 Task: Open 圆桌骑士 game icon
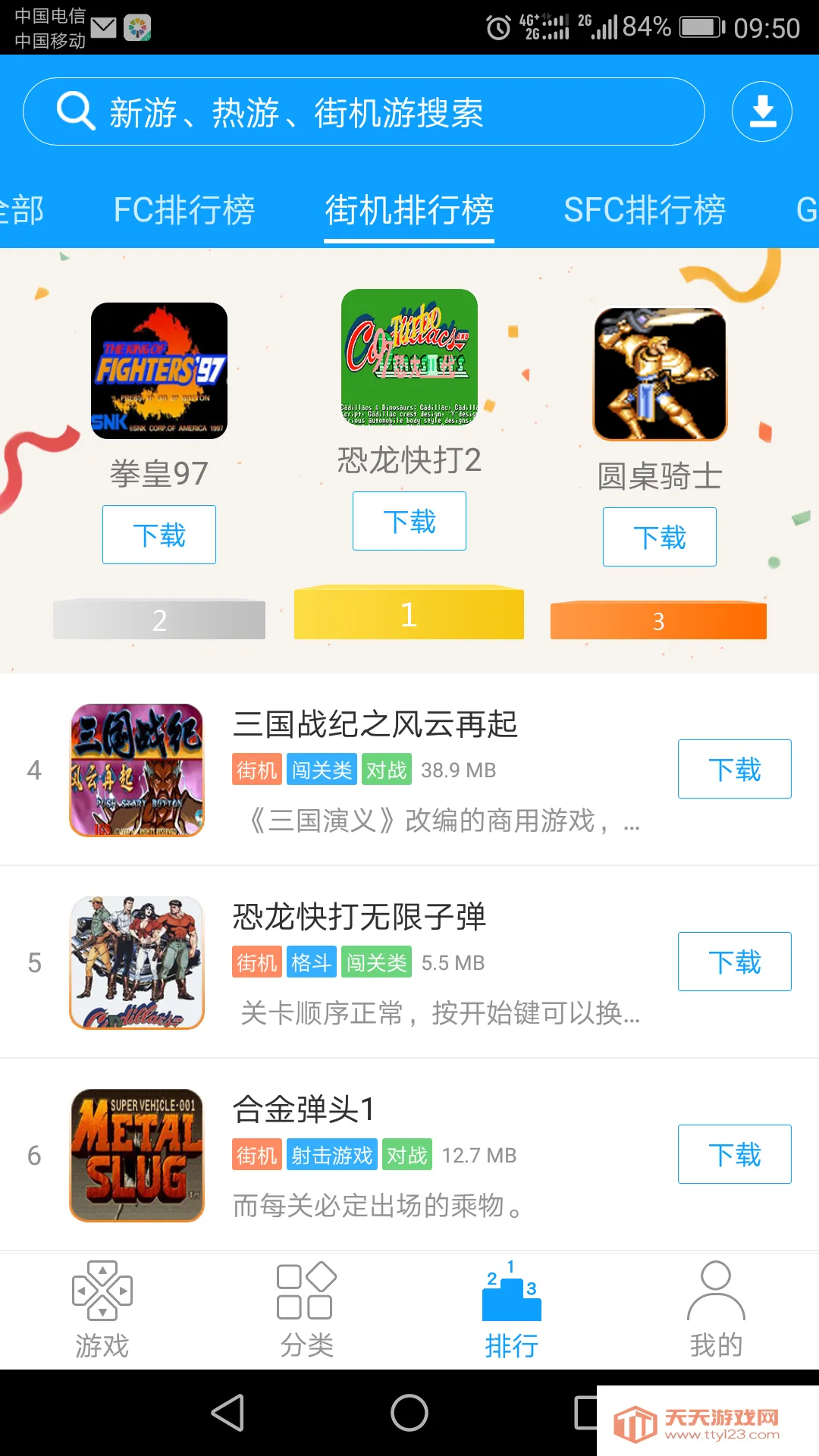coord(660,374)
